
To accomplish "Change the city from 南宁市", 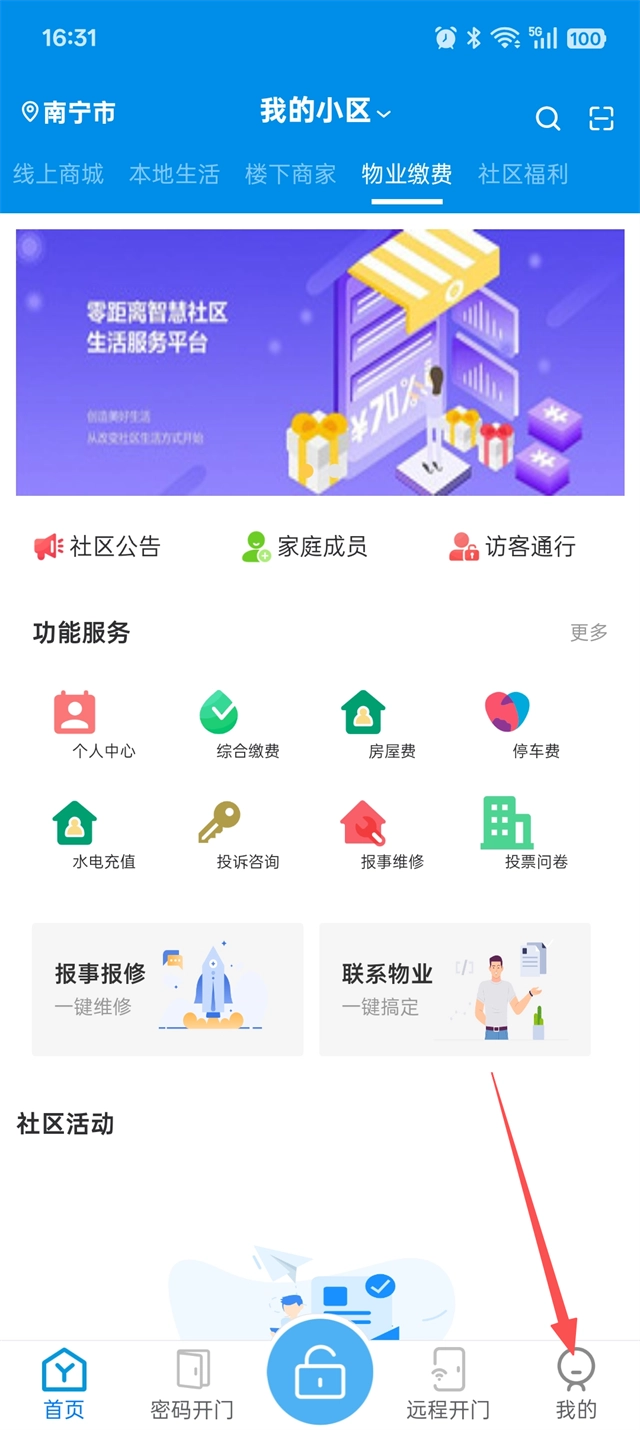I will (x=69, y=112).
